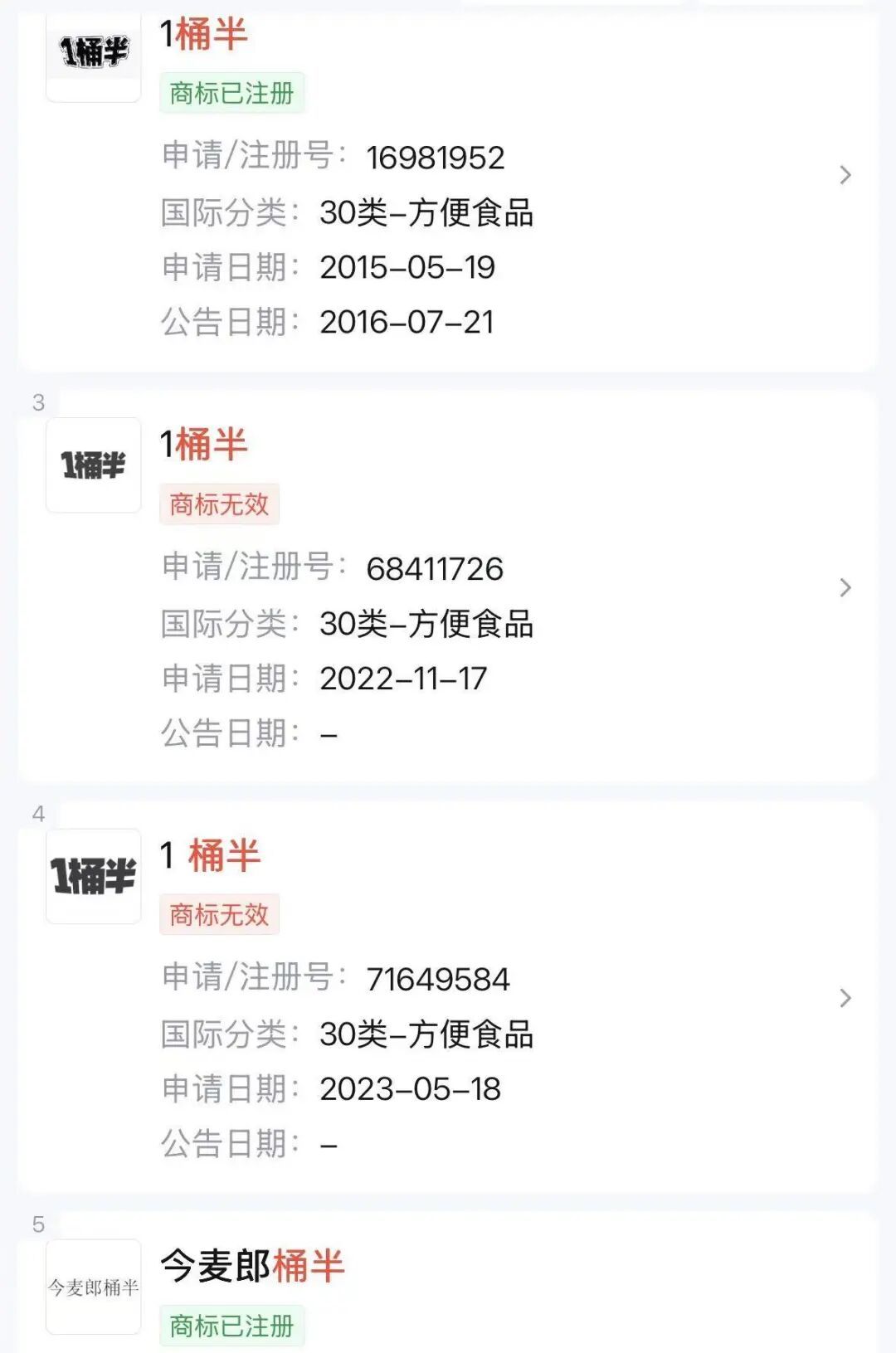Expand details of trademark 68411726
The height and width of the screenshot is (1353, 896).
tap(845, 586)
